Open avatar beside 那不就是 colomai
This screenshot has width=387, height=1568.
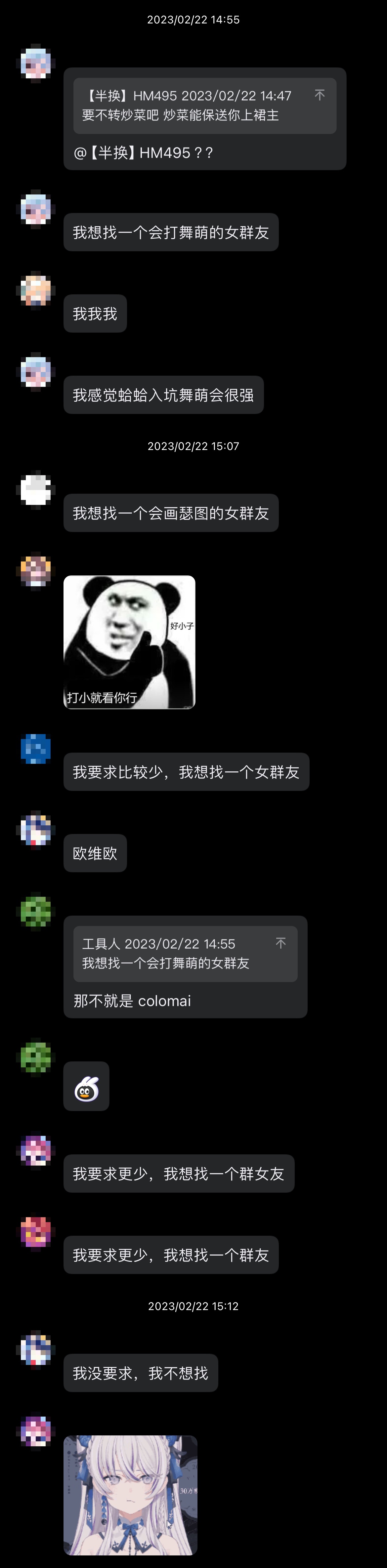pyautogui.click(x=36, y=912)
